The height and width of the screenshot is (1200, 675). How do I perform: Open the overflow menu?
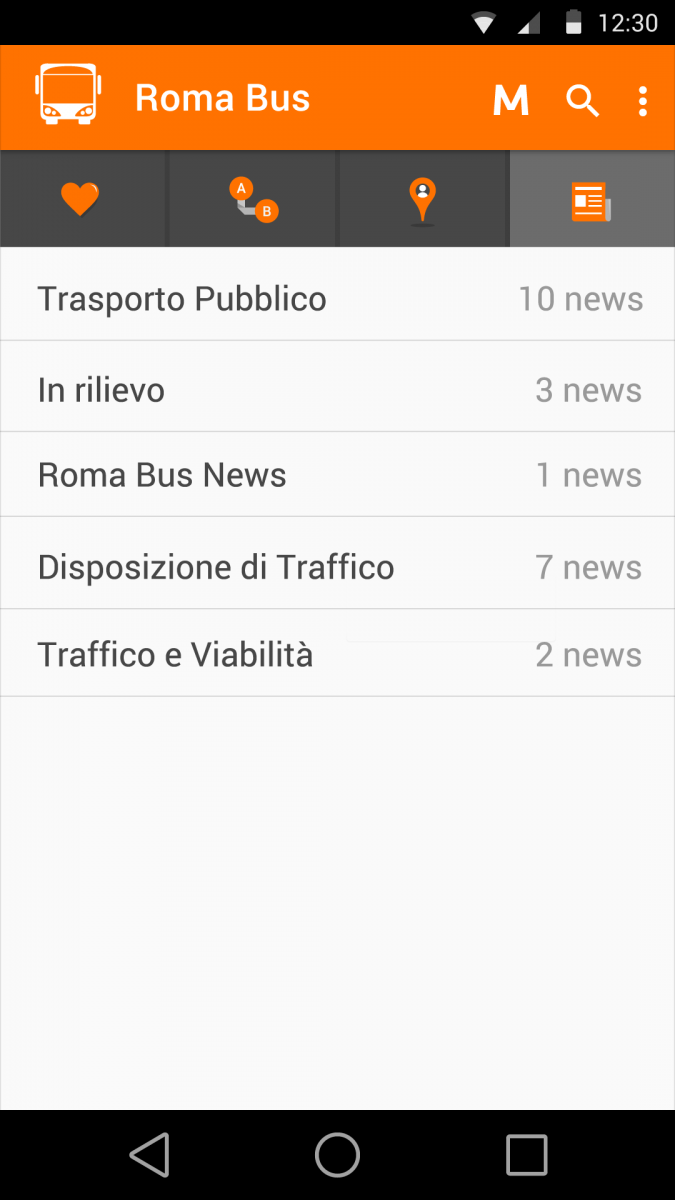(642, 100)
